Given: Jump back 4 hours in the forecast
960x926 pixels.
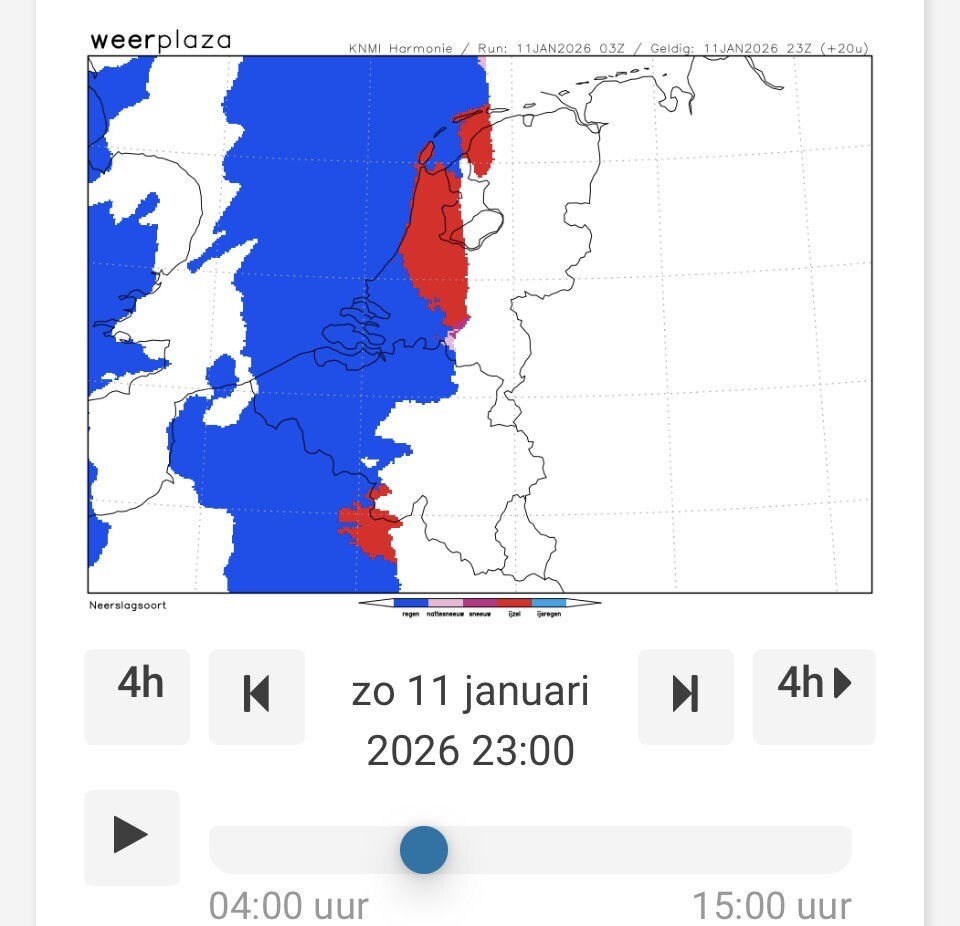Looking at the screenshot, I should click(137, 697).
